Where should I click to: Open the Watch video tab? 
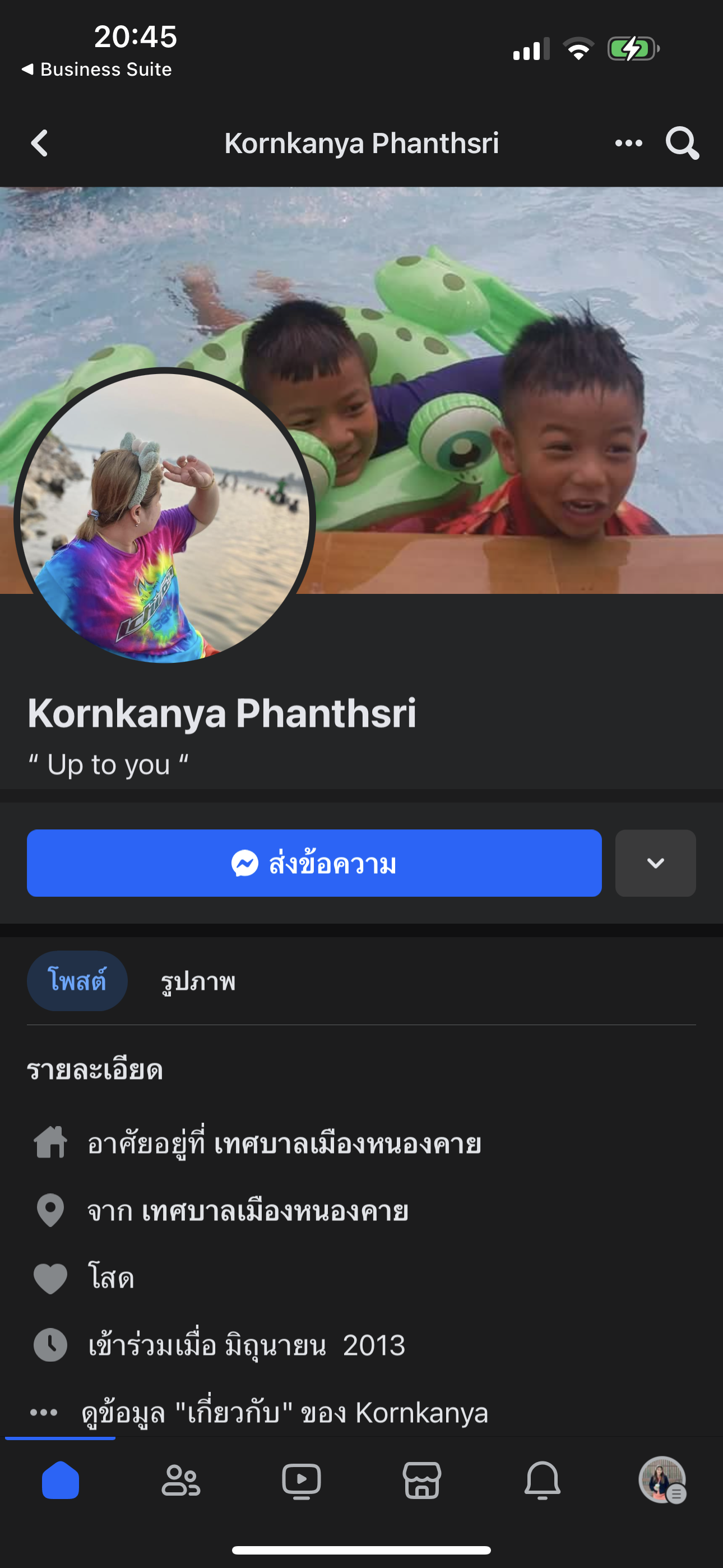[302, 1481]
